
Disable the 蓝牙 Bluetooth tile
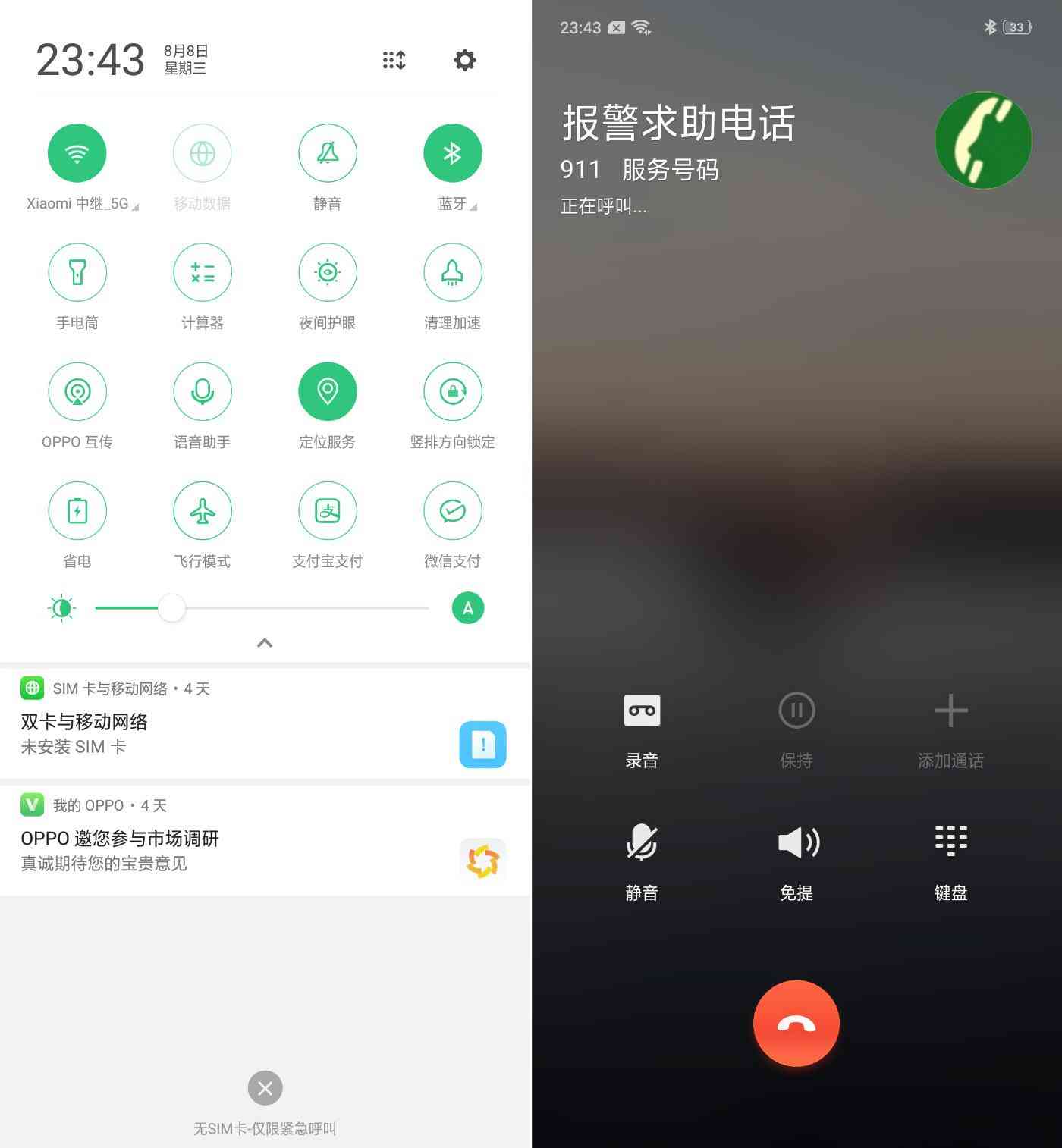[x=453, y=153]
